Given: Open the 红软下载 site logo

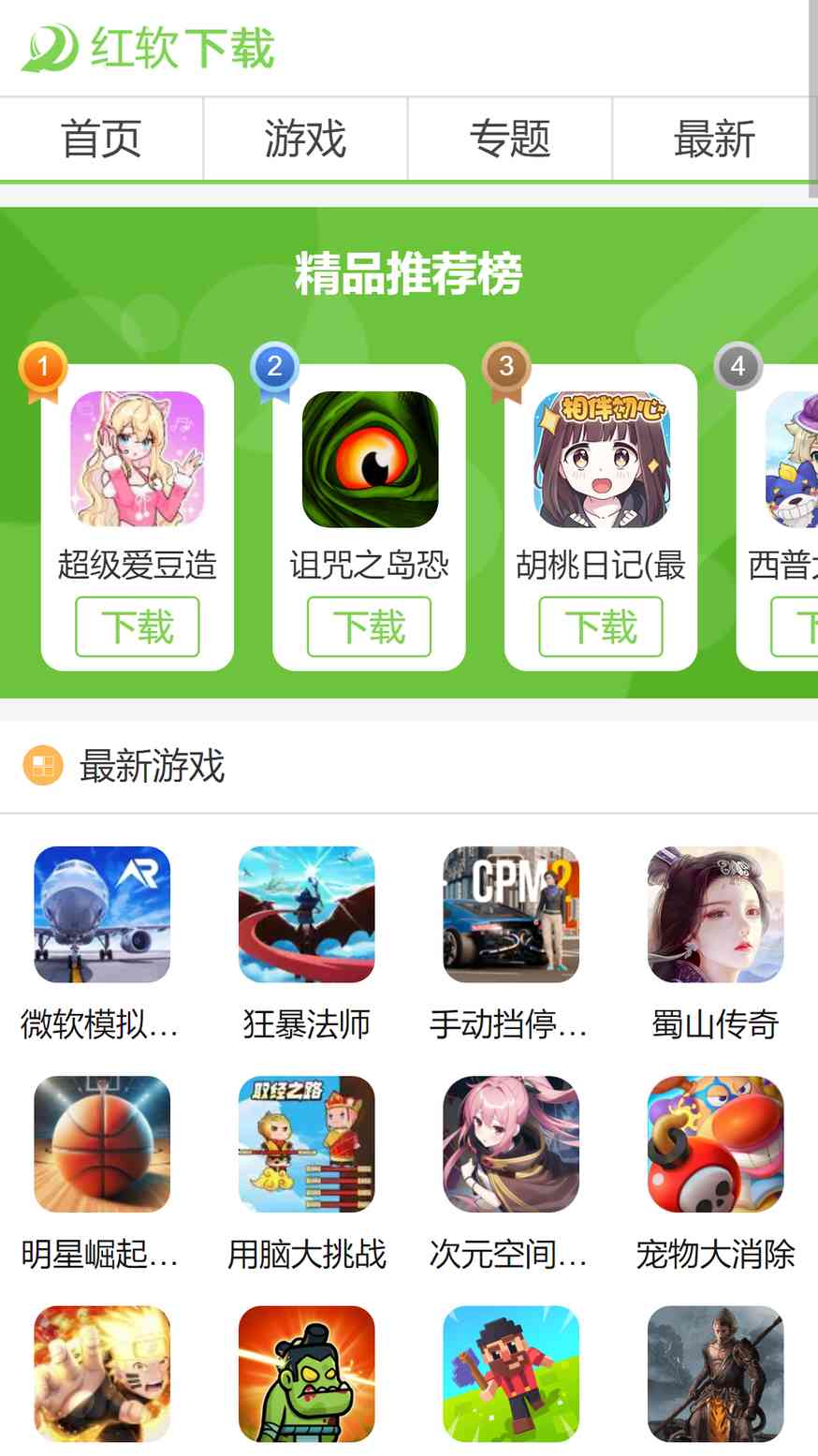Looking at the screenshot, I should pos(150,48).
